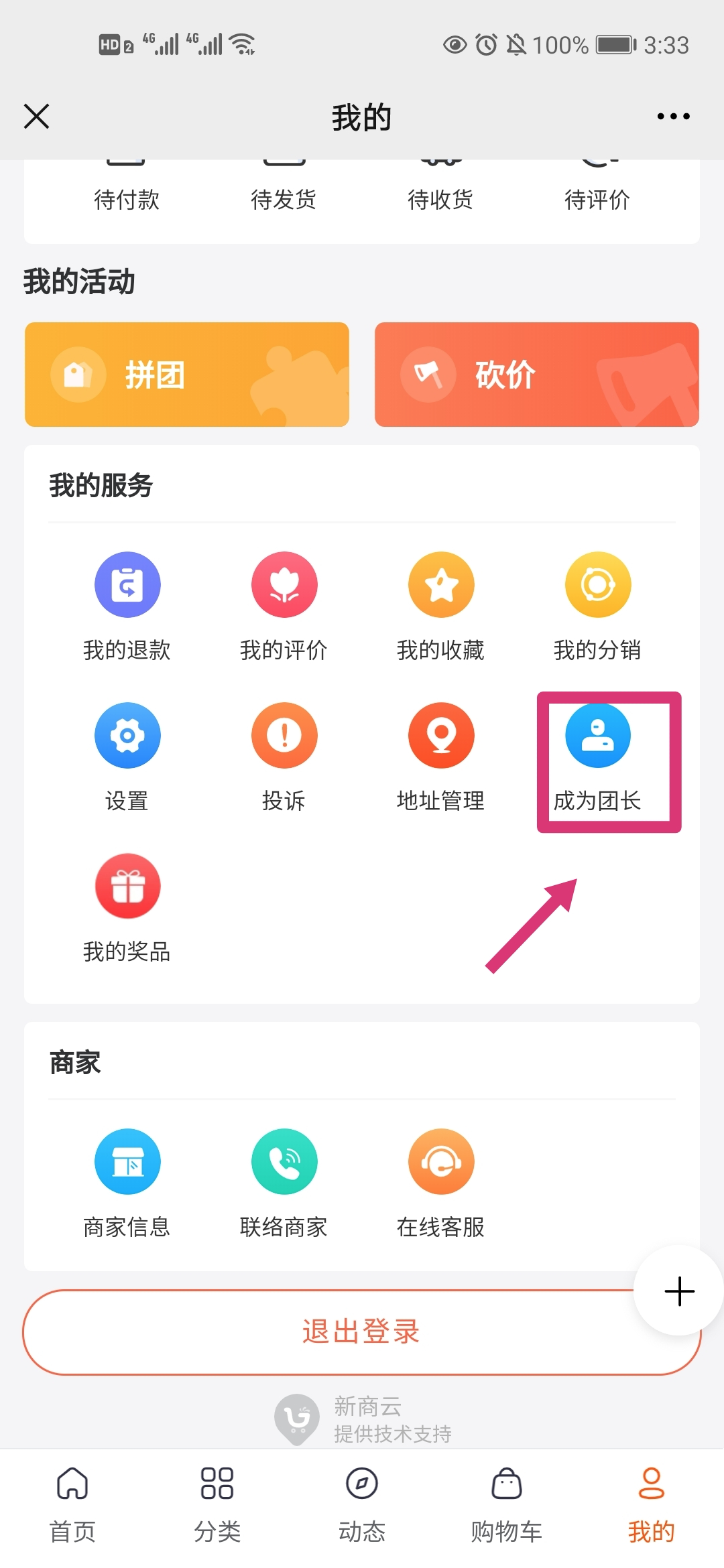The width and height of the screenshot is (724, 1568).
Task: Open the three-dot overflow menu
Action: click(x=673, y=116)
